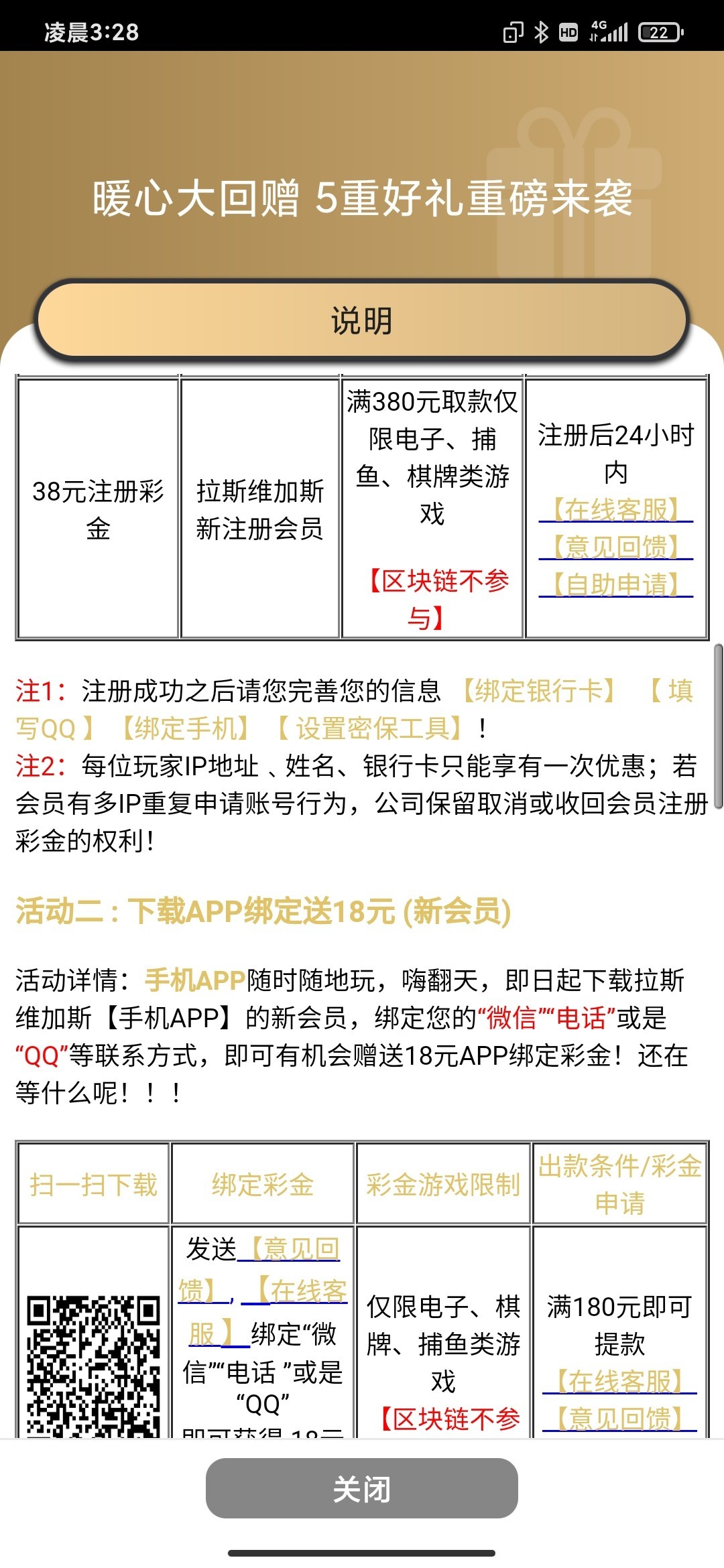
Task: Open 在线客服 link under 满180元即可提款
Action: tap(619, 1381)
